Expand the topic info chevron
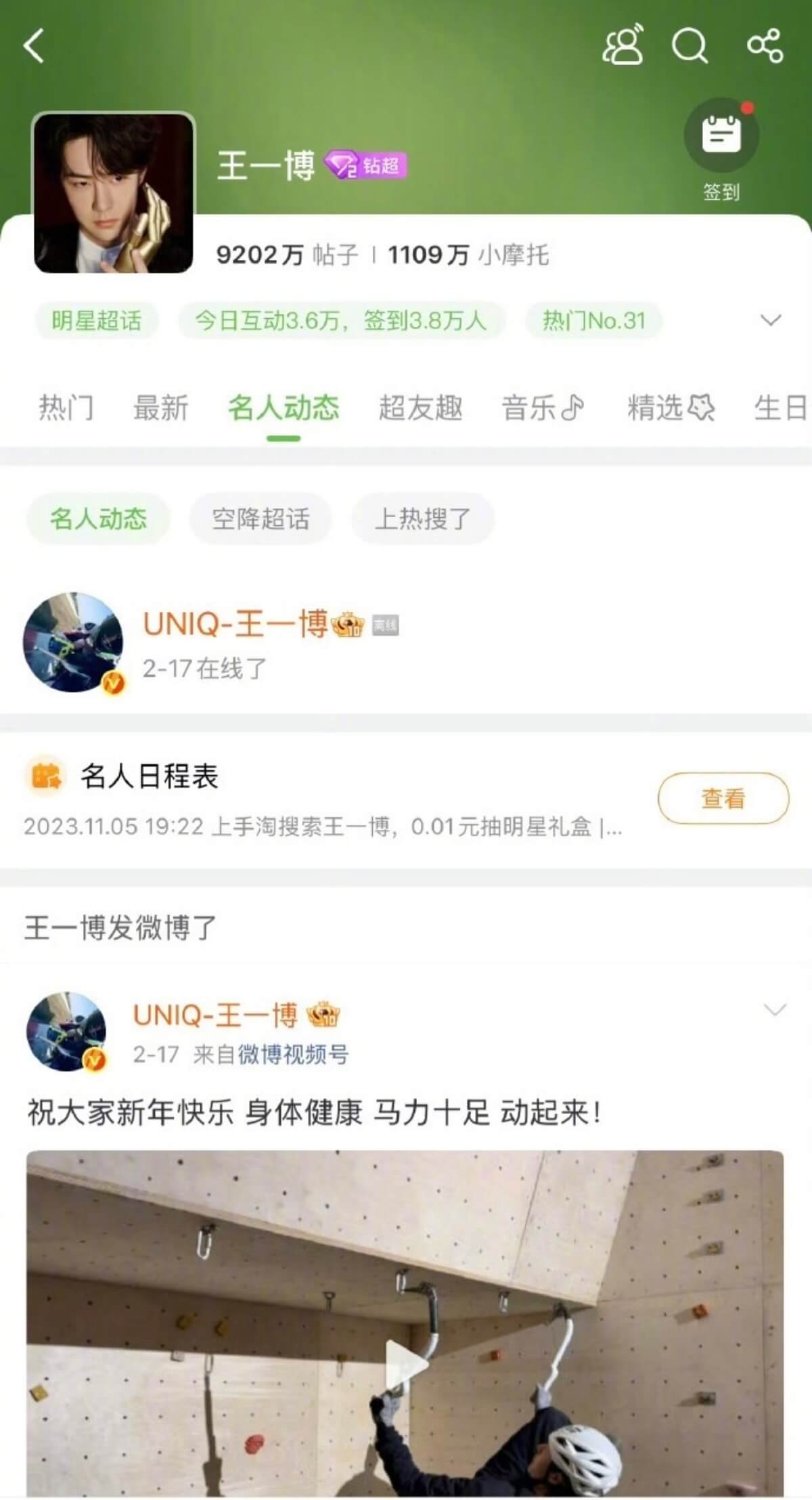812x1500 pixels. pyautogui.click(x=771, y=320)
